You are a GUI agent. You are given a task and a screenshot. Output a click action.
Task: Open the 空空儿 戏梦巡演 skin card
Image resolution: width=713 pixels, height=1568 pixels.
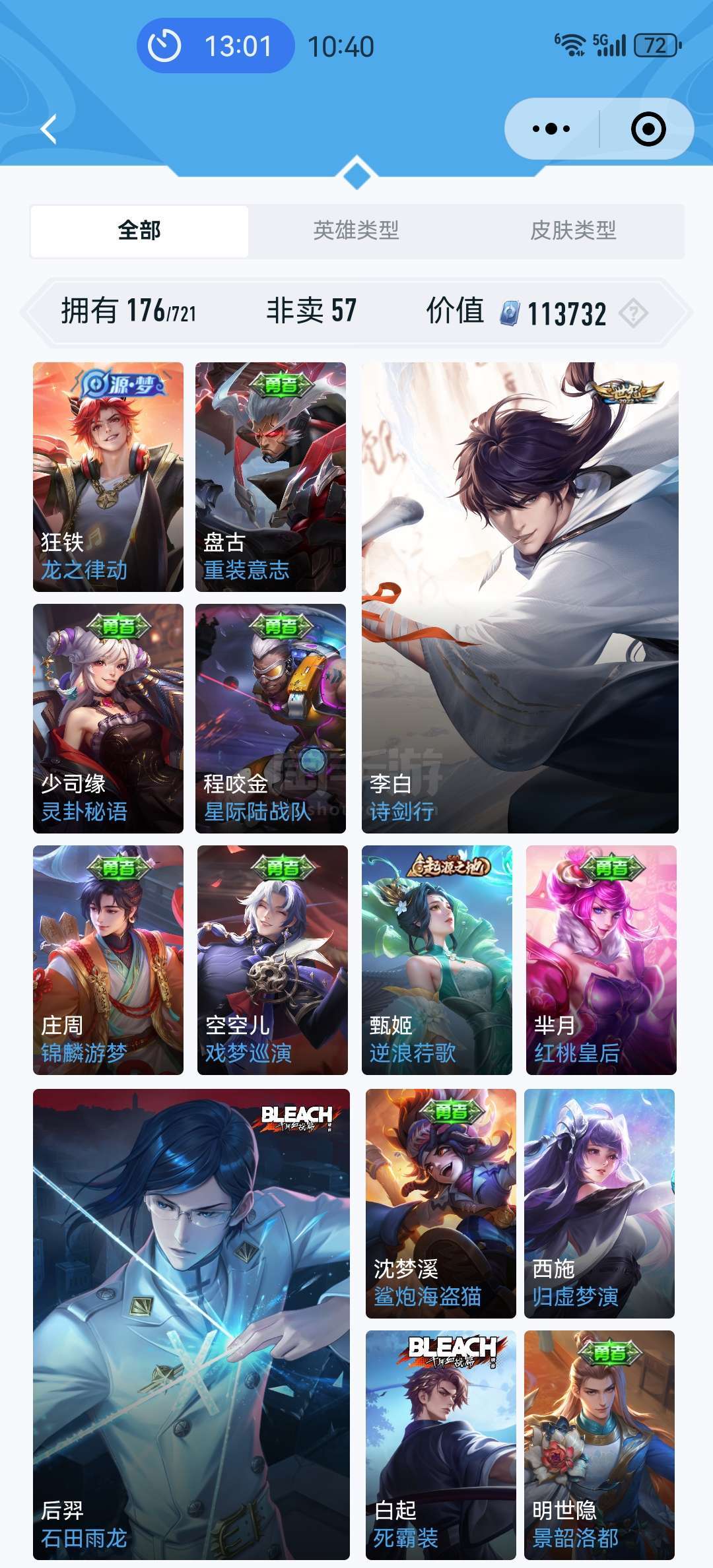[273, 960]
